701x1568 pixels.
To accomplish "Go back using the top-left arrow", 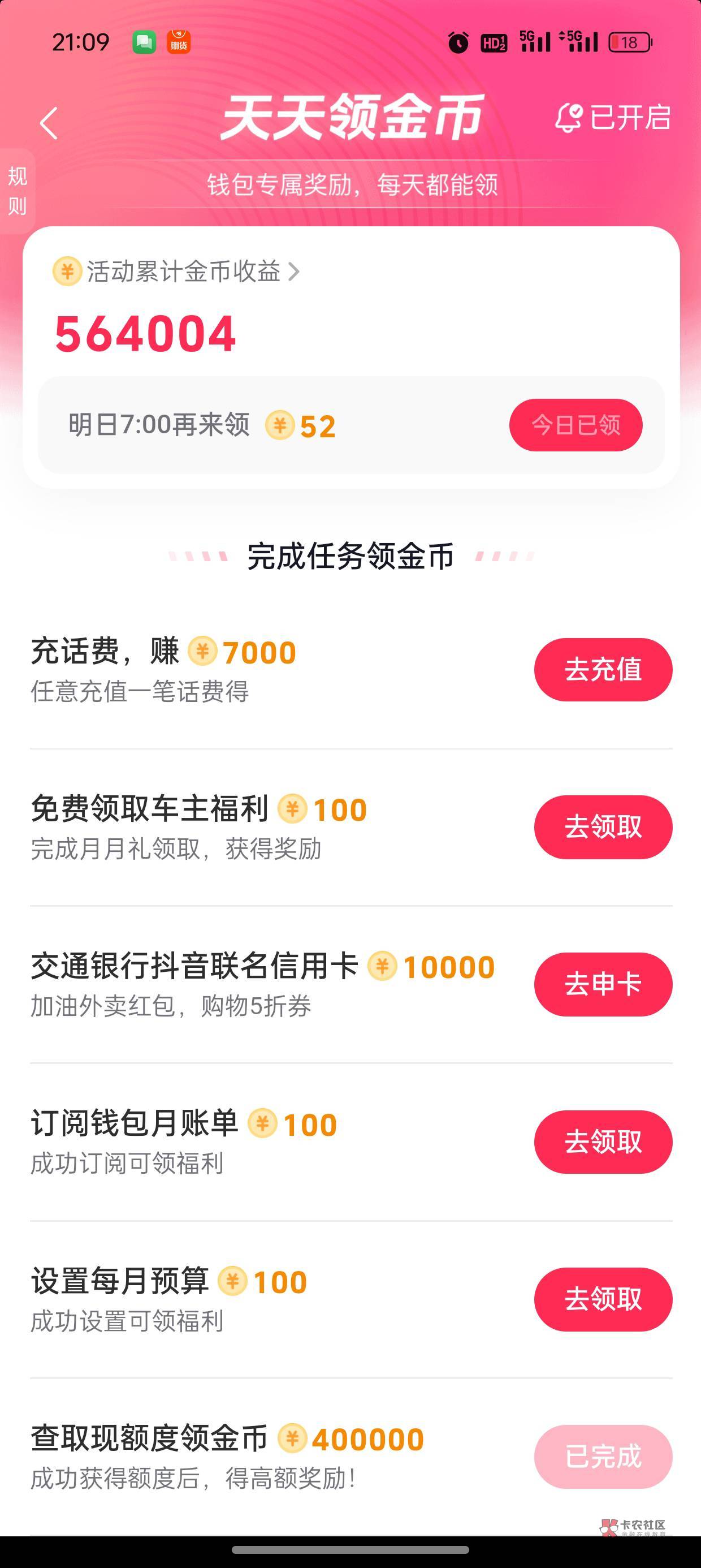I will click(49, 123).
